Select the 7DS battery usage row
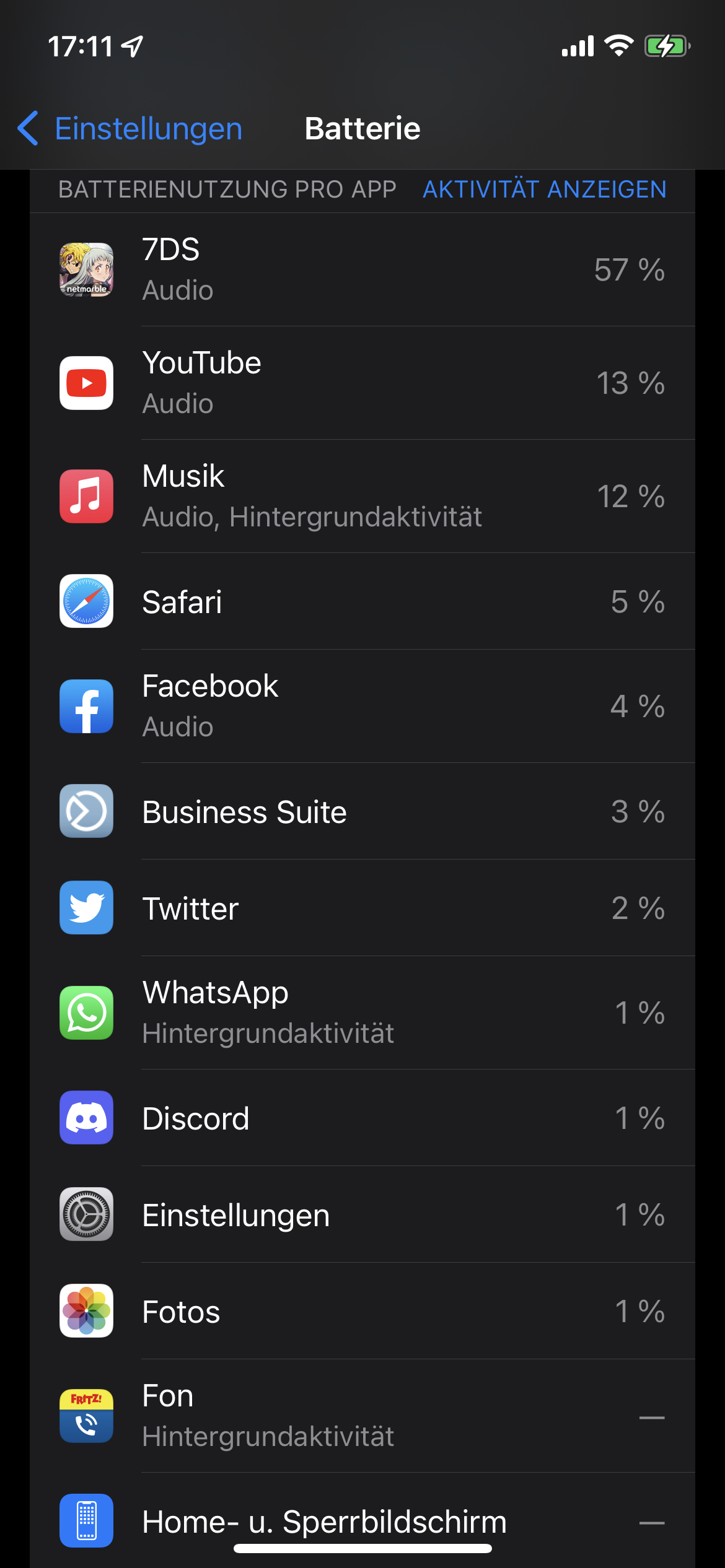 (x=362, y=270)
